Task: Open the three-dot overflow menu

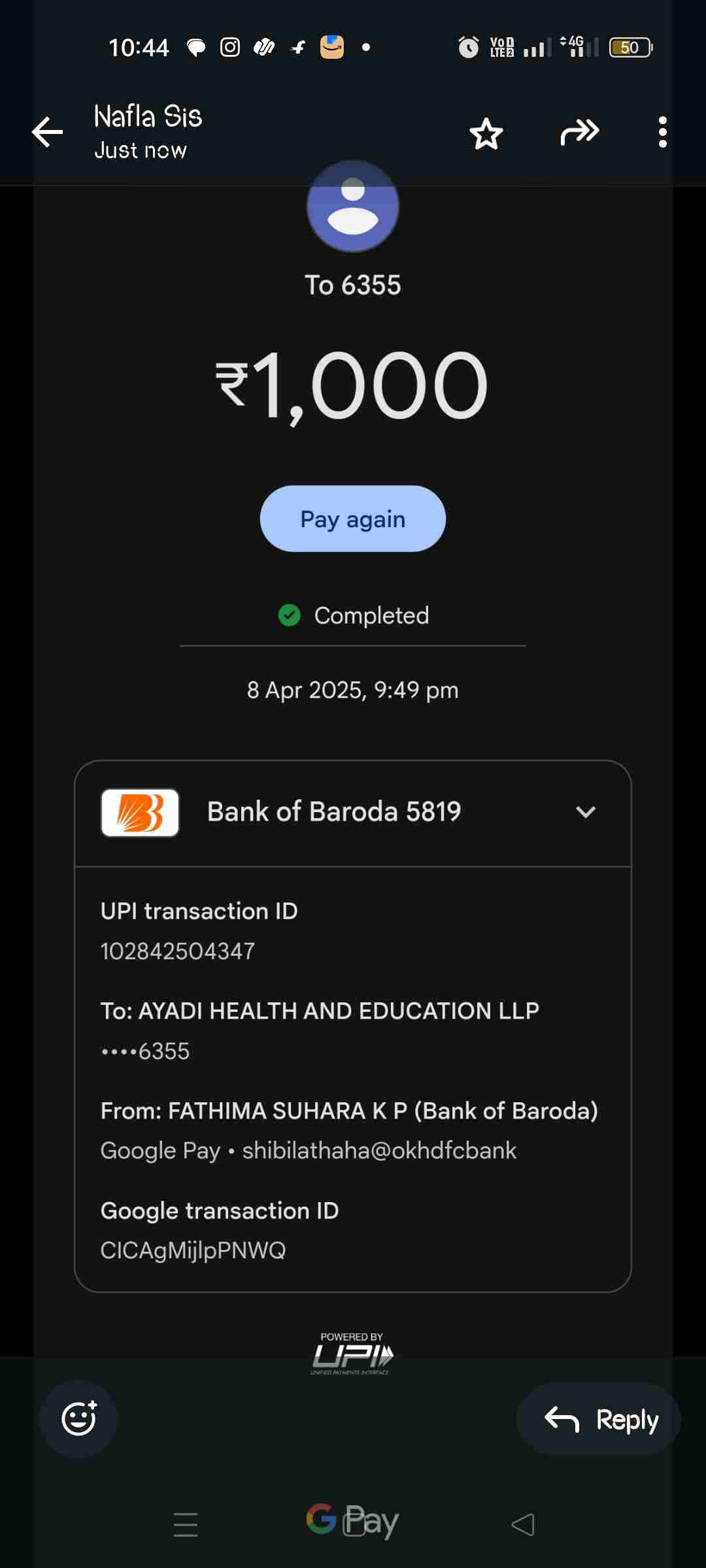Action: [662, 133]
